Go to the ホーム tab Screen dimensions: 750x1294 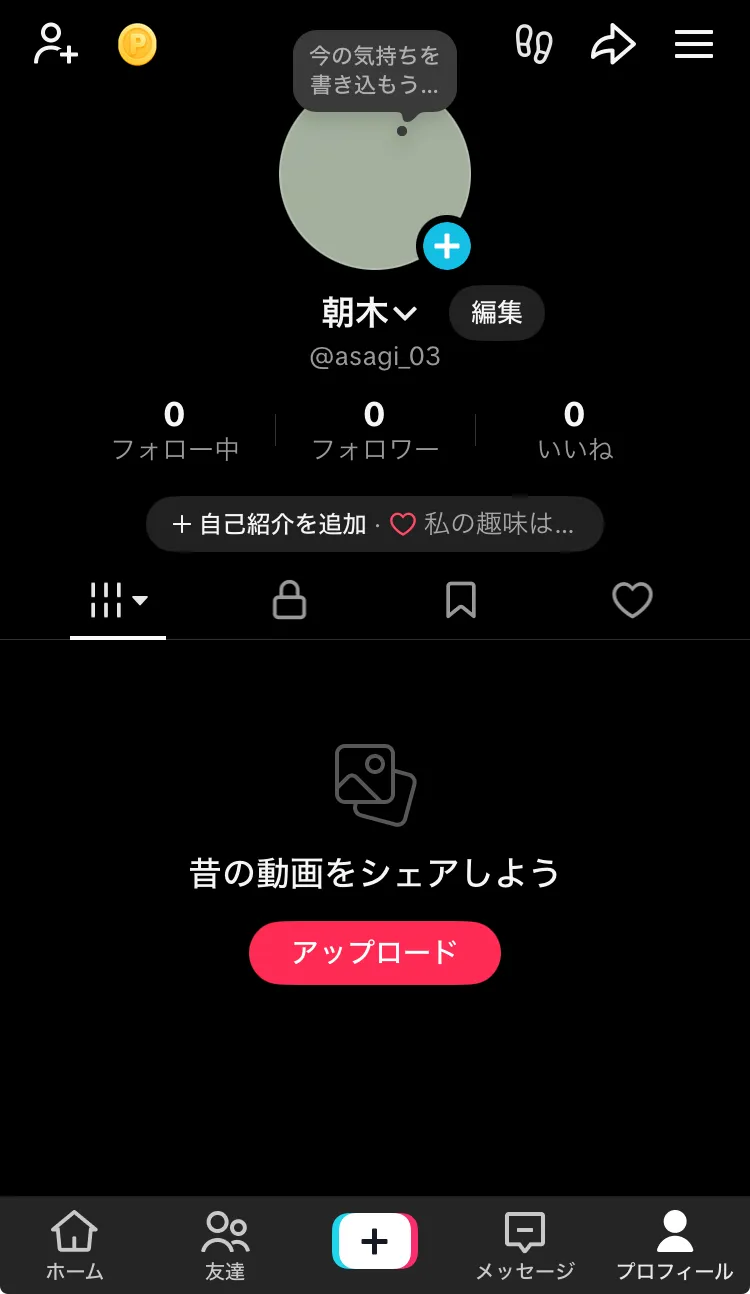(75, 1245)
